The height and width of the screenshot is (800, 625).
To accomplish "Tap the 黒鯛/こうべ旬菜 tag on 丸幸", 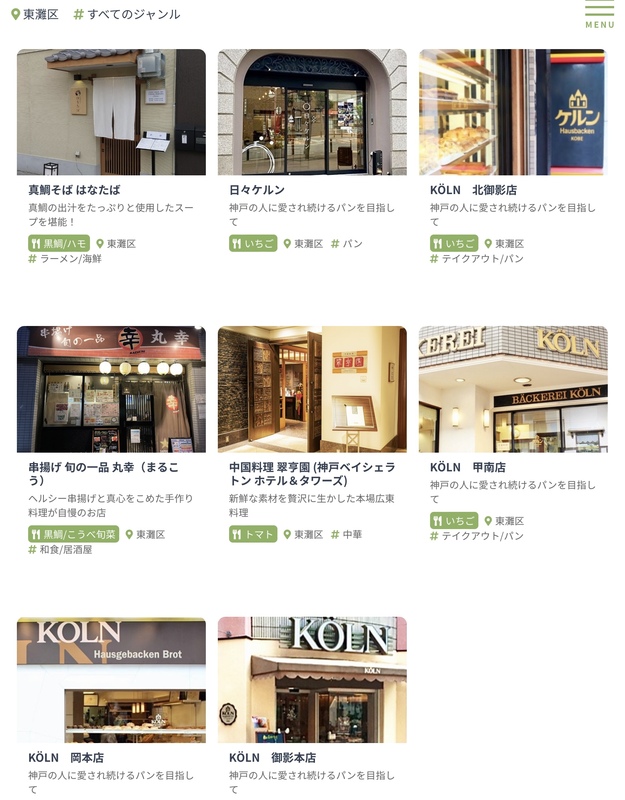I will [x=73, y=534].
